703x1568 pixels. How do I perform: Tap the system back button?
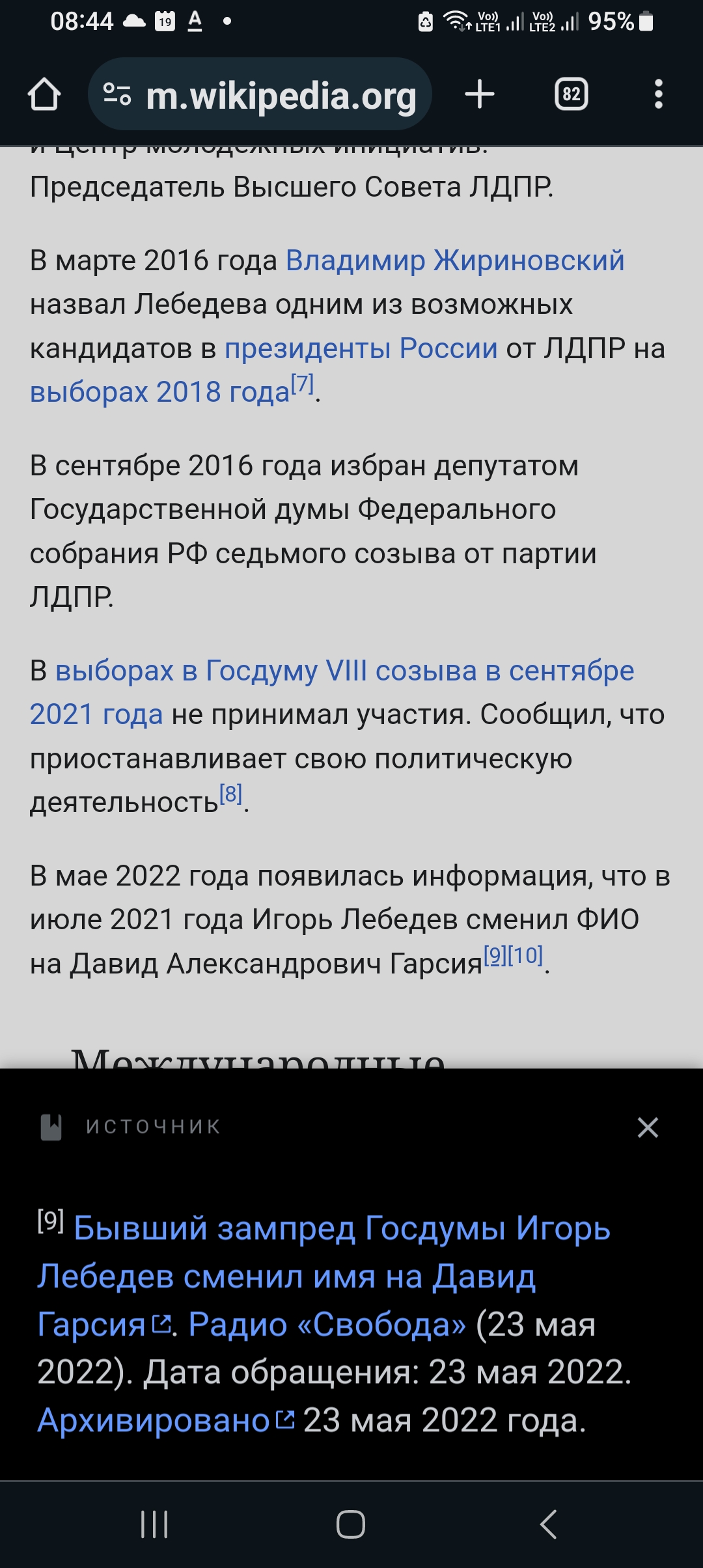548,1524
